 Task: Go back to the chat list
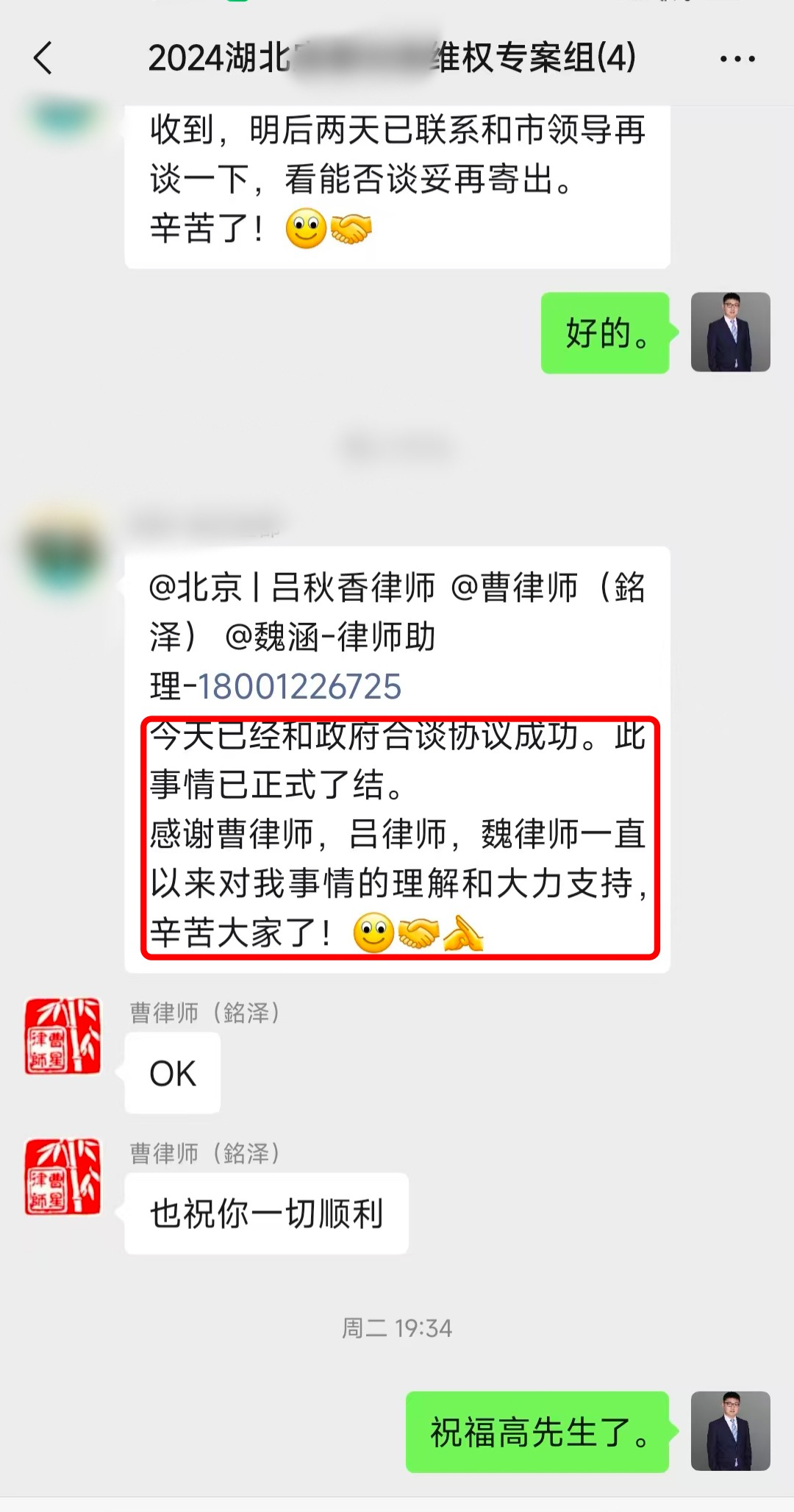pyautogui.click(x=43, y=58)
